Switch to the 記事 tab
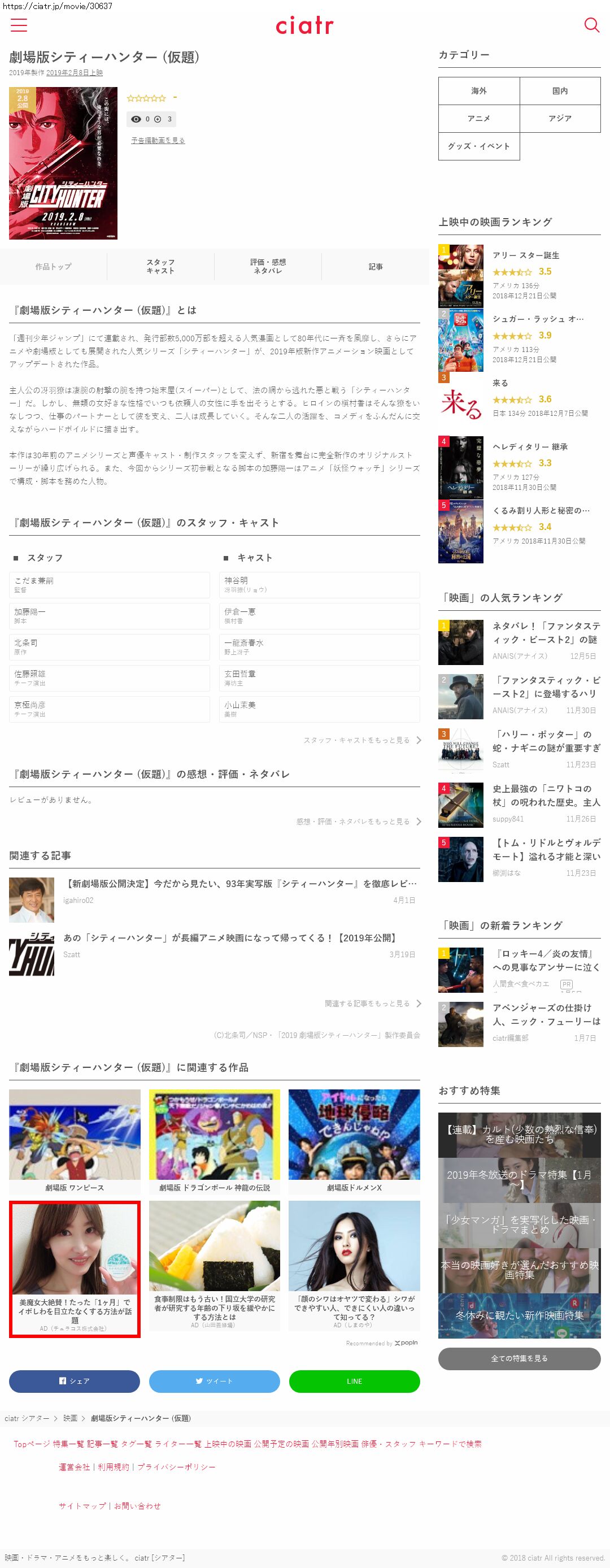 pyautogui.click(x=375, y=267)
